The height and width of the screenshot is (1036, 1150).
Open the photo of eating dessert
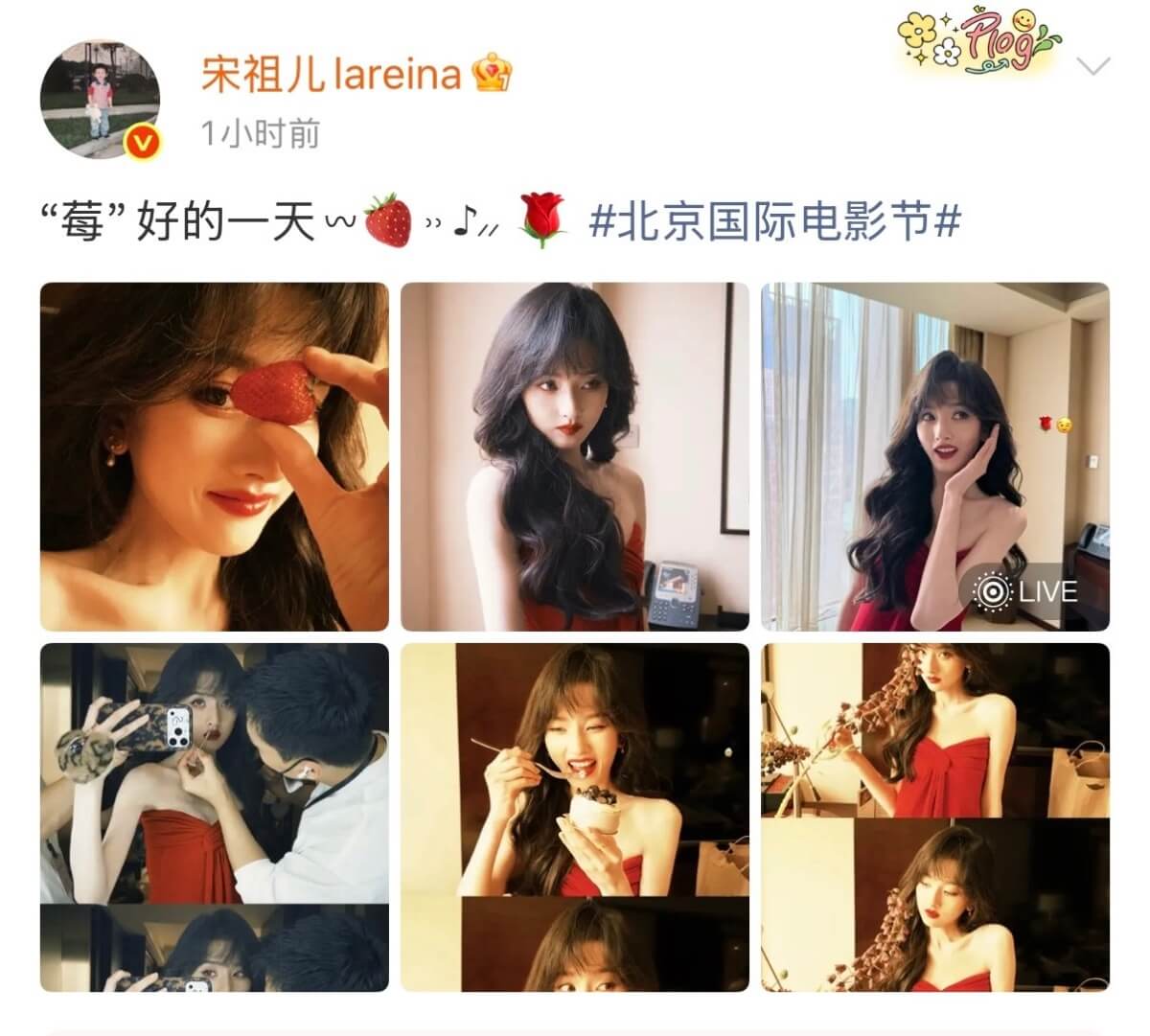(575, 817)
